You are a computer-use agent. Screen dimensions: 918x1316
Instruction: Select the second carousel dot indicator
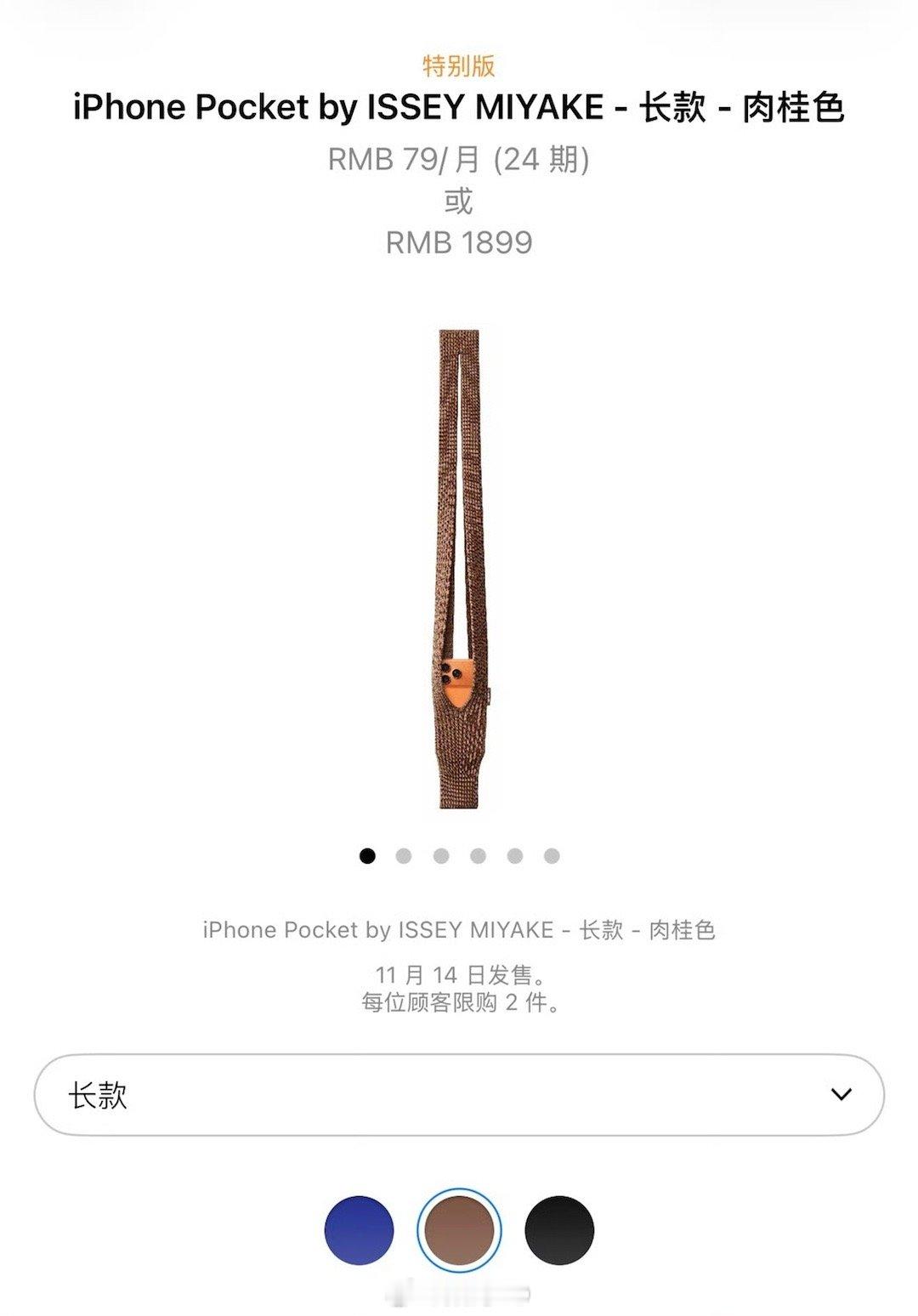pyautogui.click(x=404, y=857)
